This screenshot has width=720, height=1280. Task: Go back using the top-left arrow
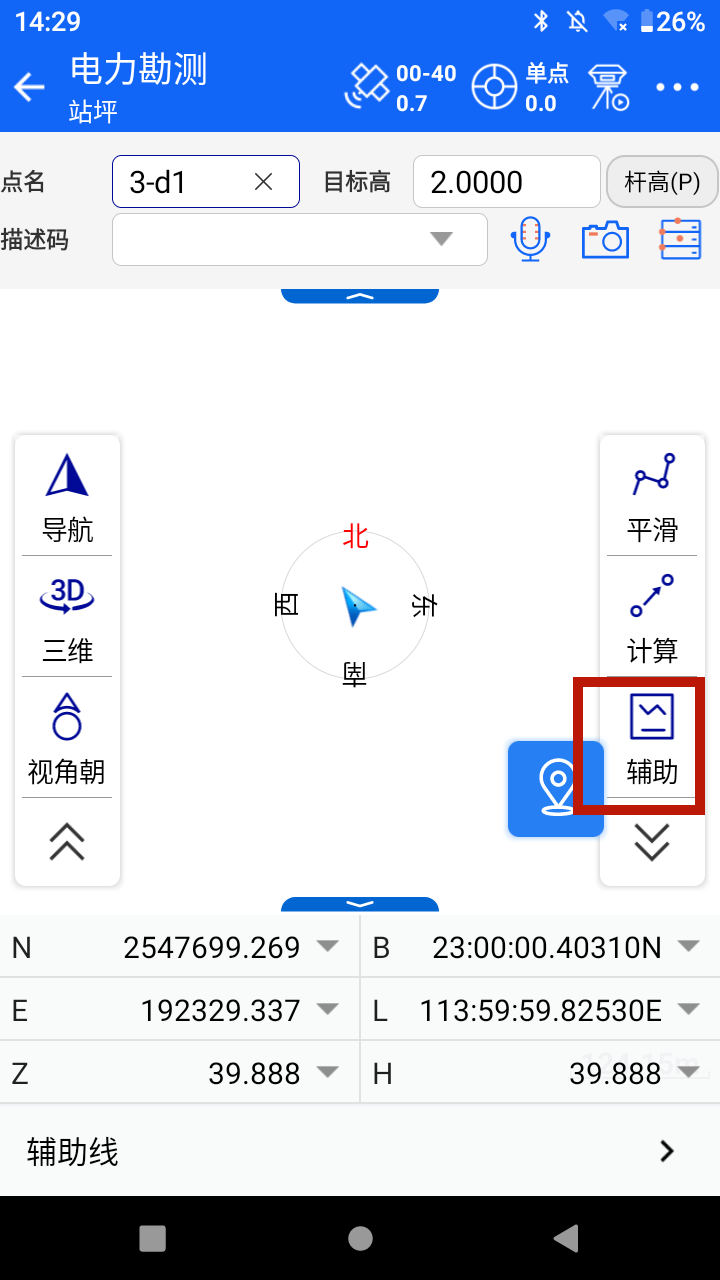point(30,88)
